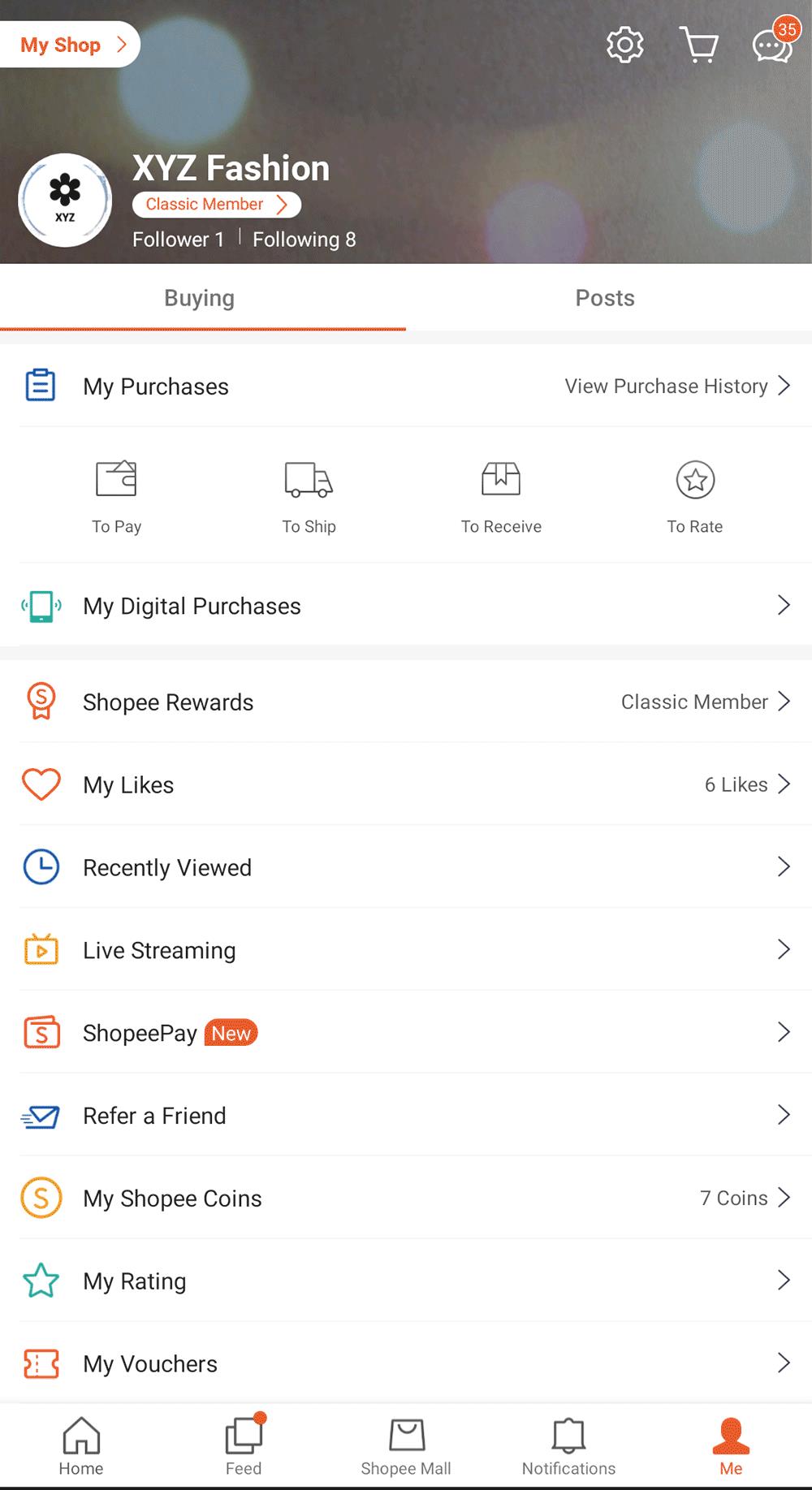Open the settings gear icon

point(624,45)
